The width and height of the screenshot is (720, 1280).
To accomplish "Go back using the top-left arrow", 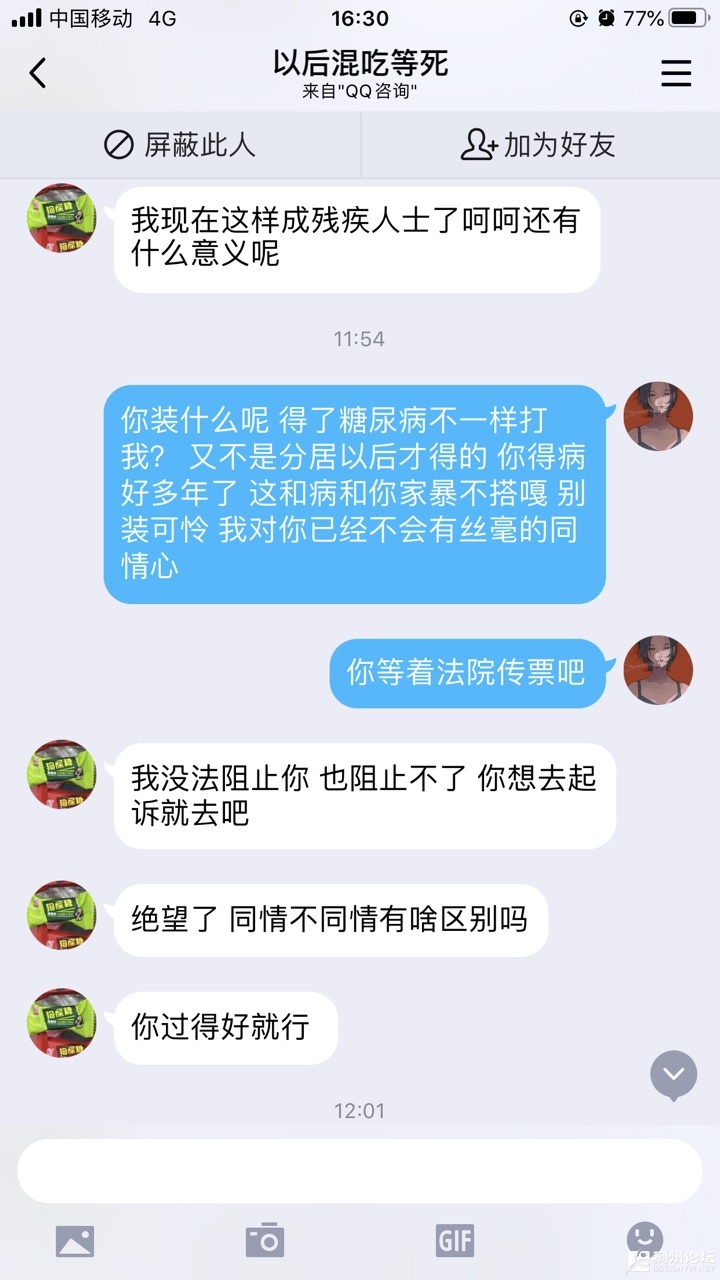I will (x=38, y=73).
